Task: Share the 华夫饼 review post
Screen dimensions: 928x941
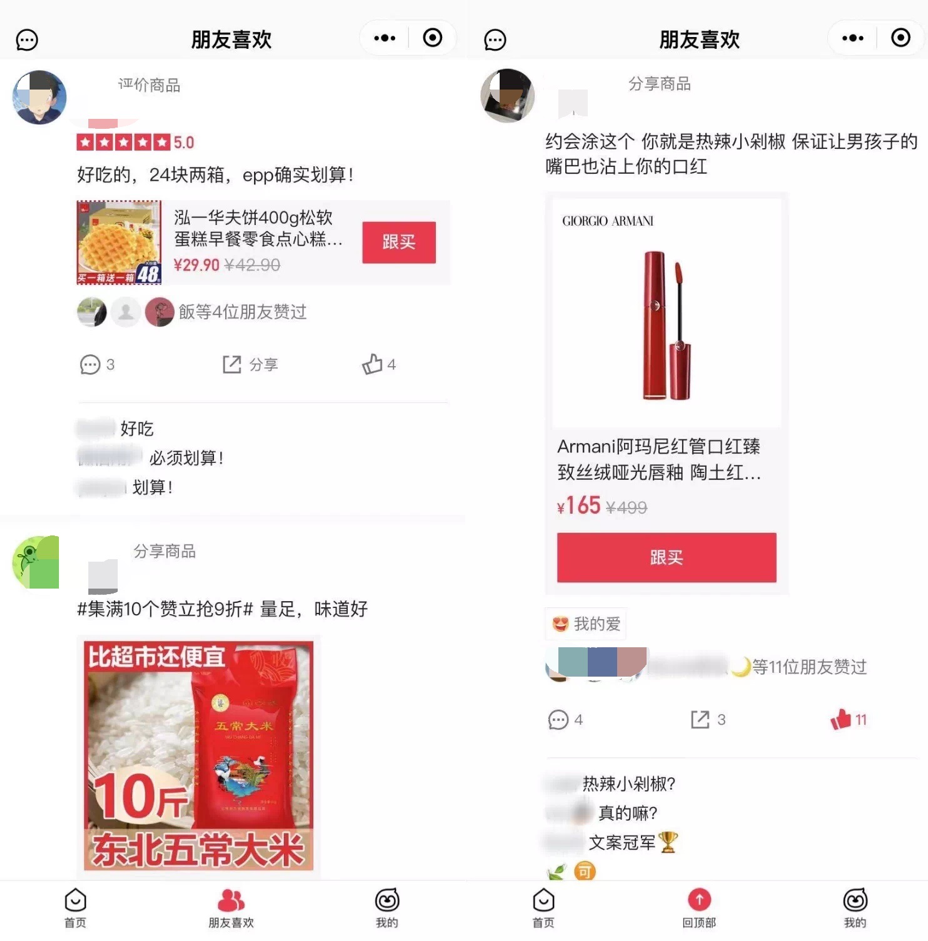Action: (250, 365)
